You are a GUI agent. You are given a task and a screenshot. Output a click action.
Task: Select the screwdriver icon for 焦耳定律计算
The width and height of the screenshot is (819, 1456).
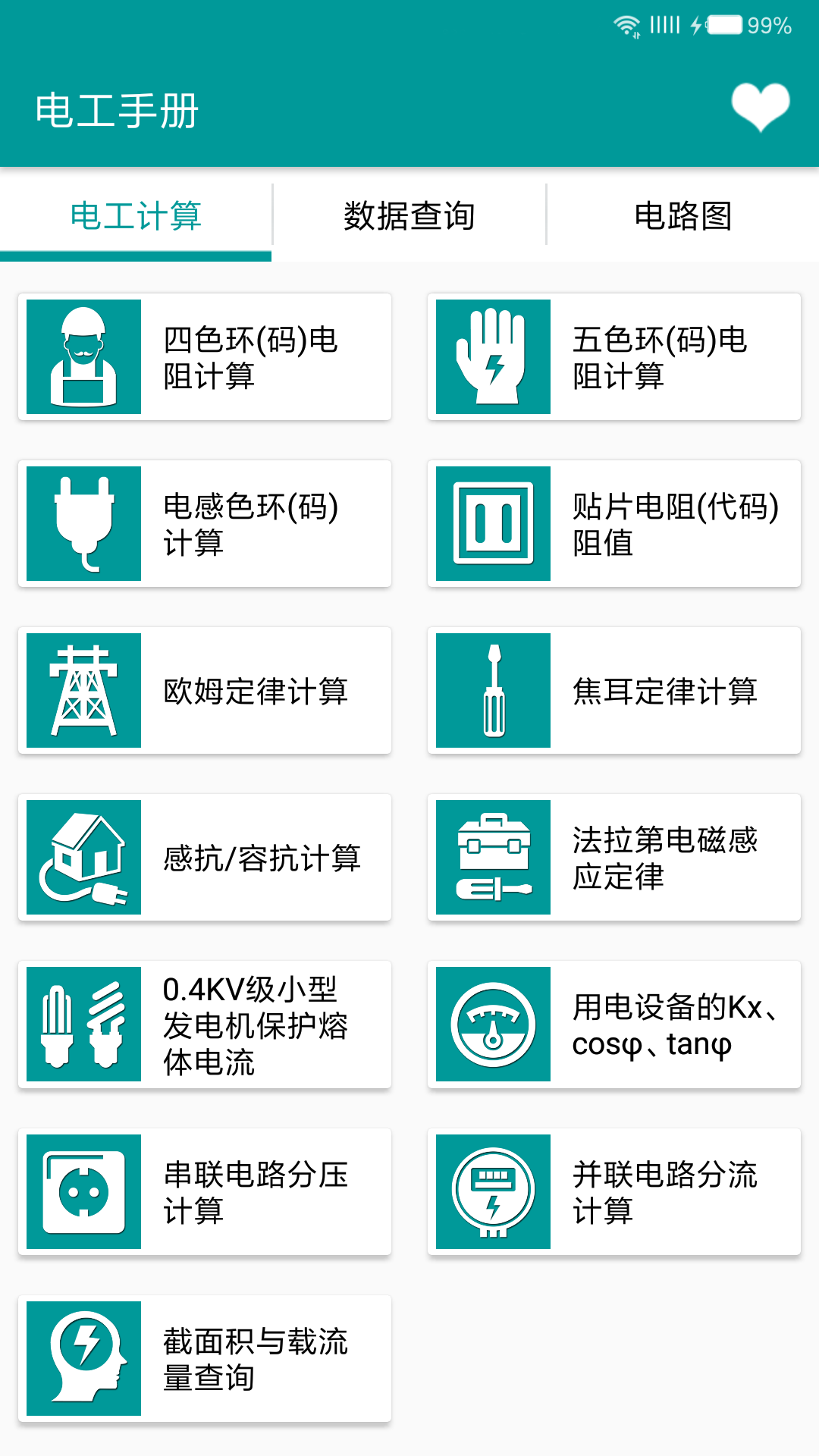492,690
